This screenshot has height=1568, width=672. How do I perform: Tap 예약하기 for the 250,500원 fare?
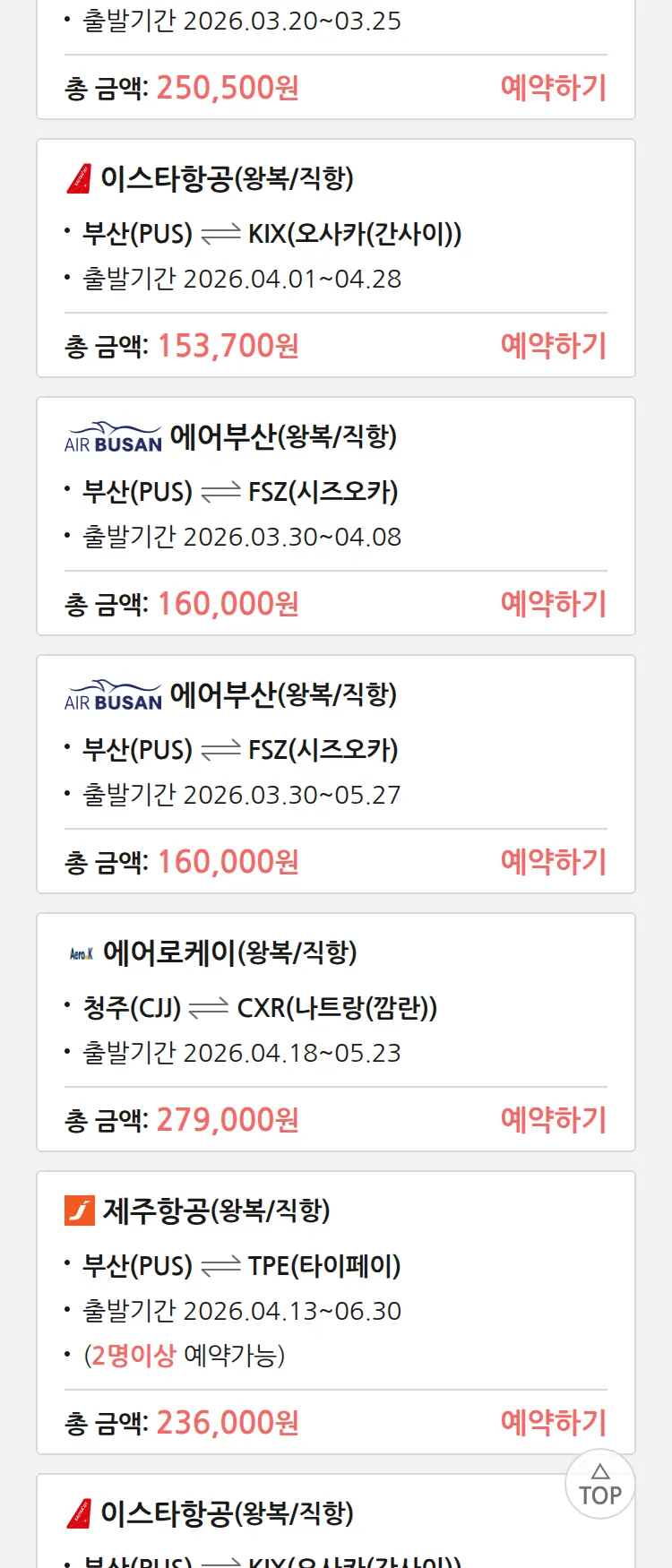(x=553, y=88)
